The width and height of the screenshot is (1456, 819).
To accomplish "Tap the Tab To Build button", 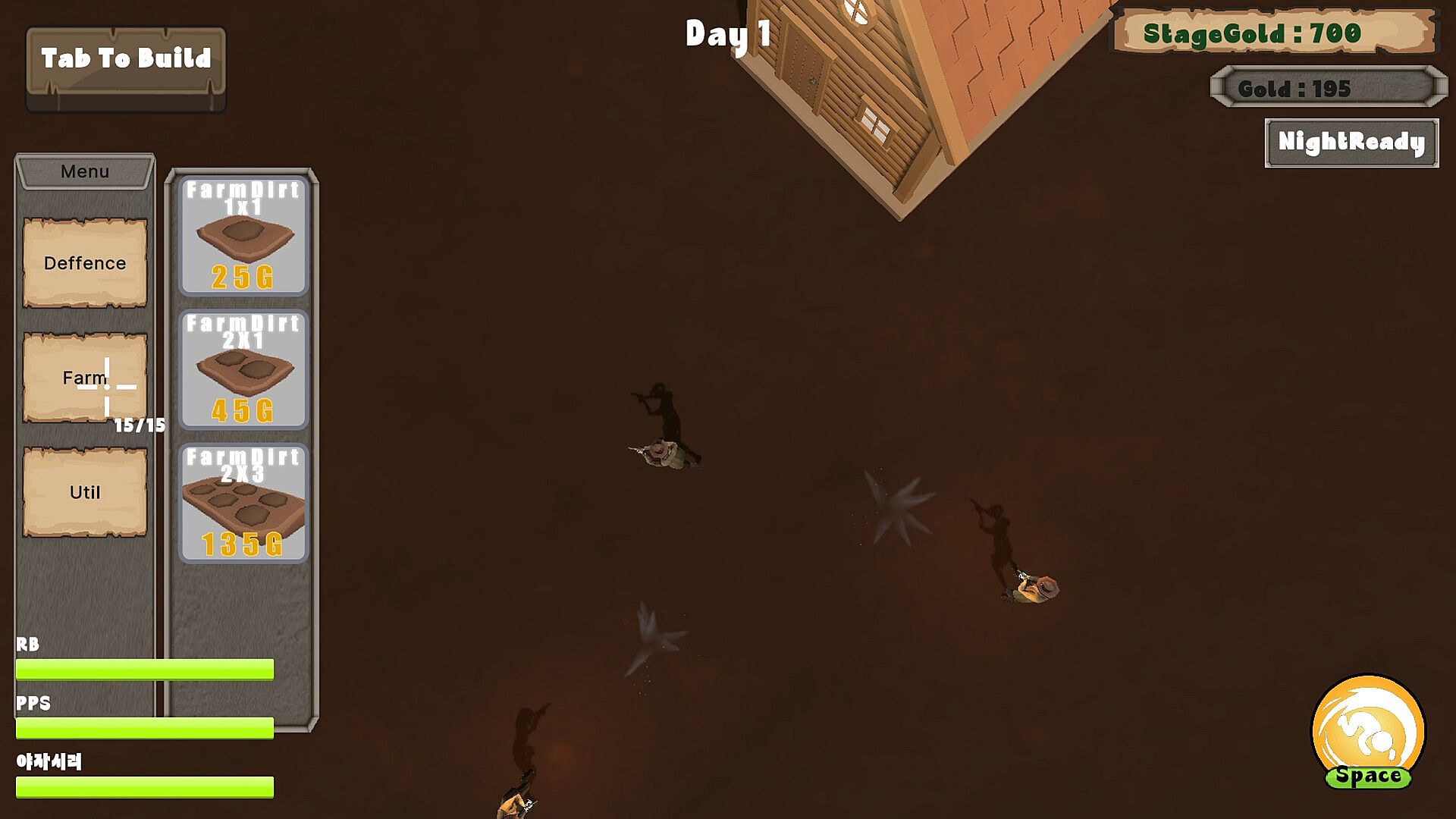I will pos(126,61).
